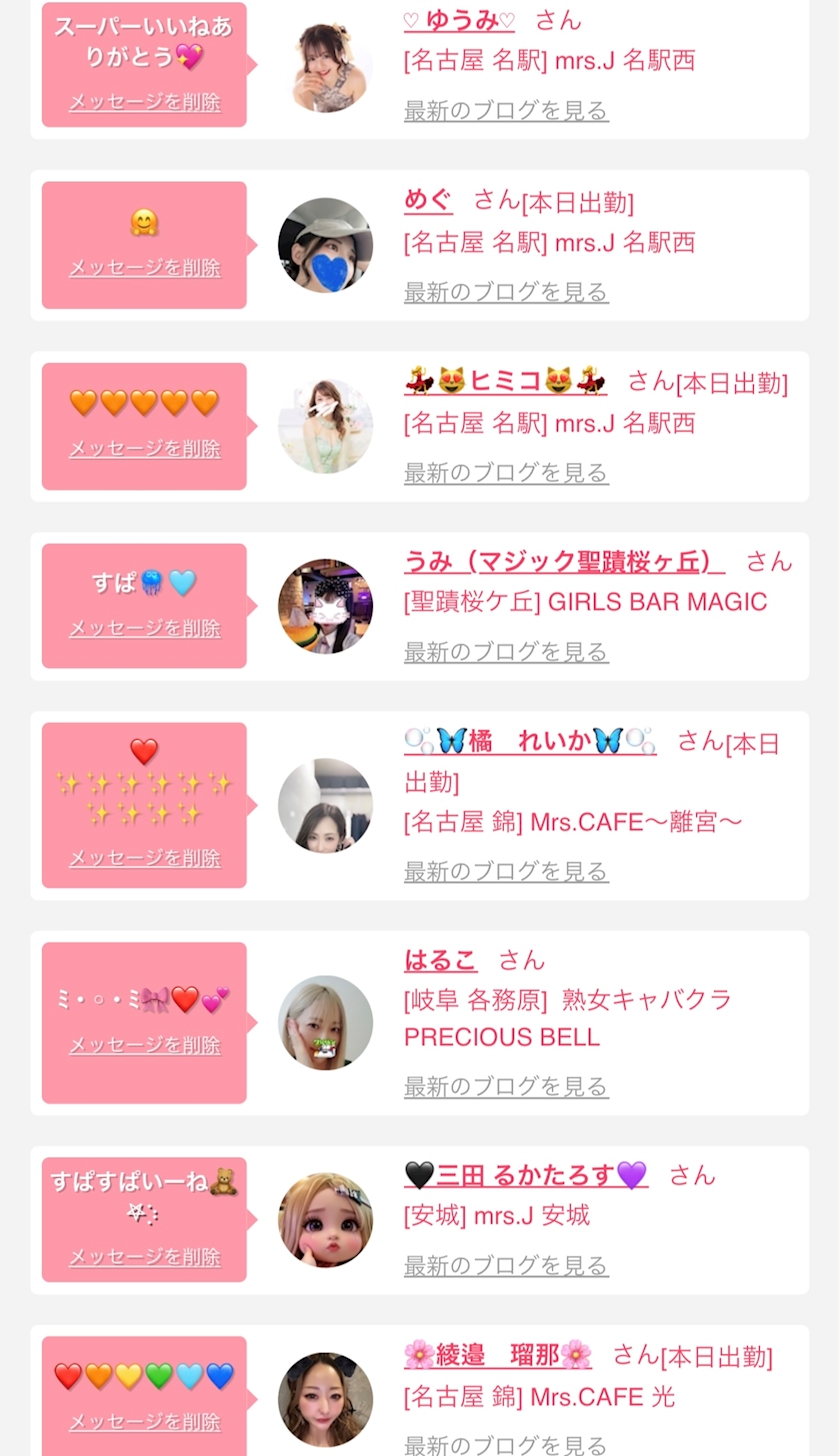The image size is (840, 1456).
Task: Open 綾邉 瑠那's profile link
Action: 498,1356
